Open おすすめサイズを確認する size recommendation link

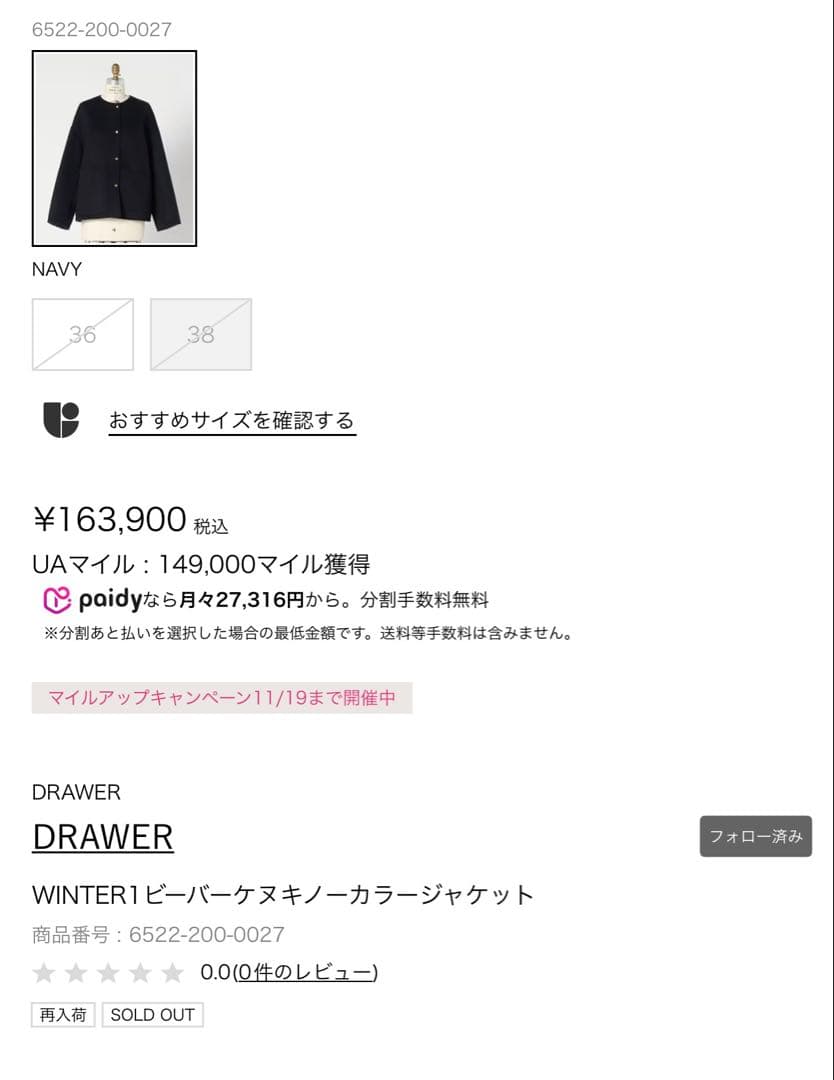pyautogui.click(x=230, y=421)
